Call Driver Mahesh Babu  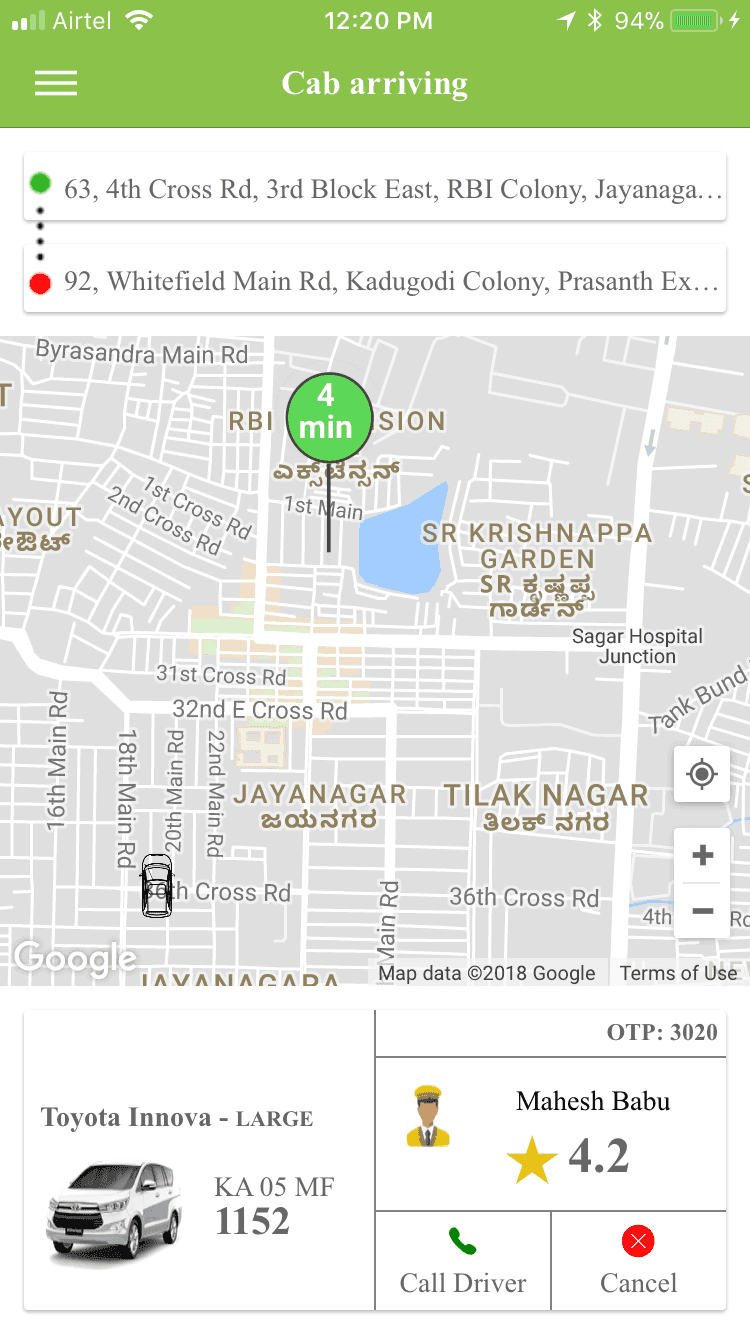pos(463,1261)
